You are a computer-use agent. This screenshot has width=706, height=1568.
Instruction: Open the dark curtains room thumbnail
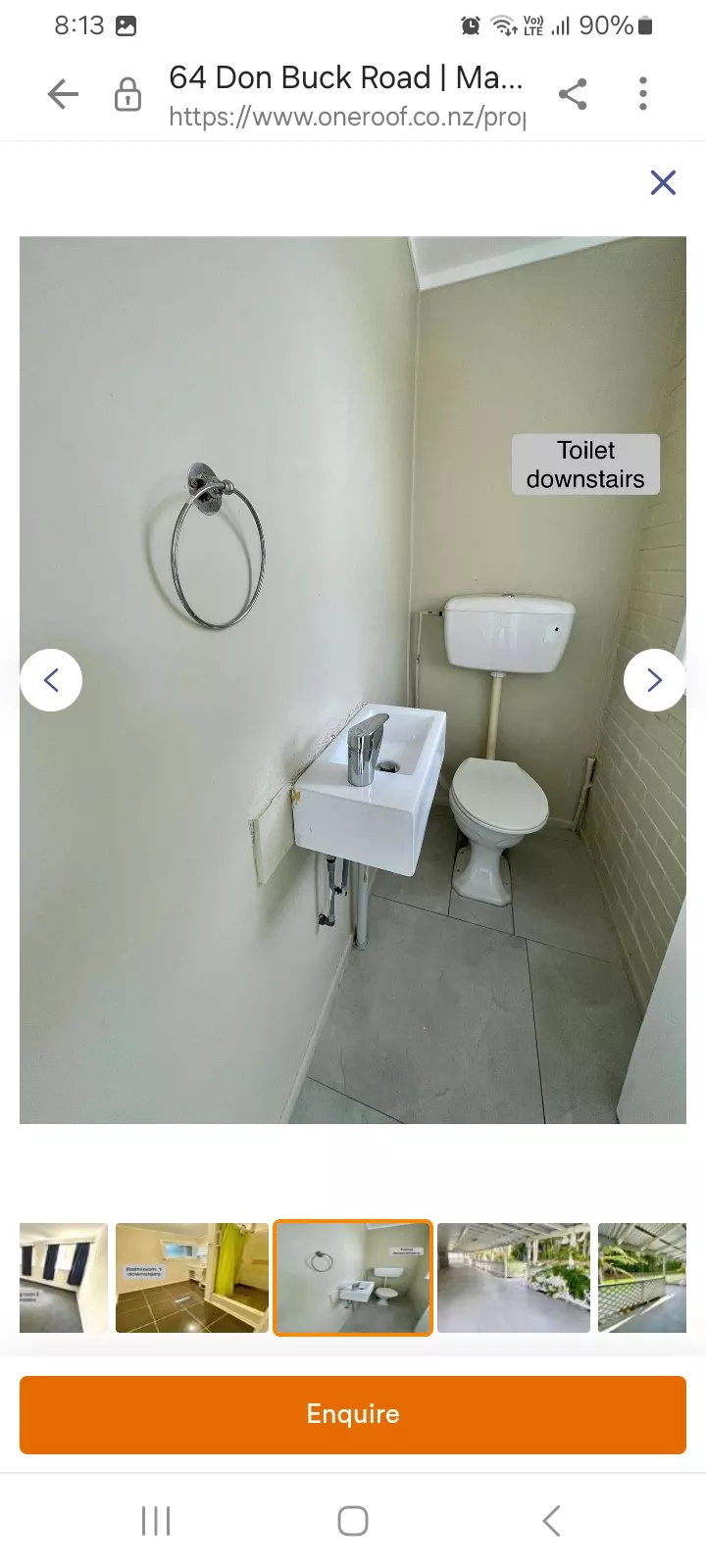coord(63,1277)
